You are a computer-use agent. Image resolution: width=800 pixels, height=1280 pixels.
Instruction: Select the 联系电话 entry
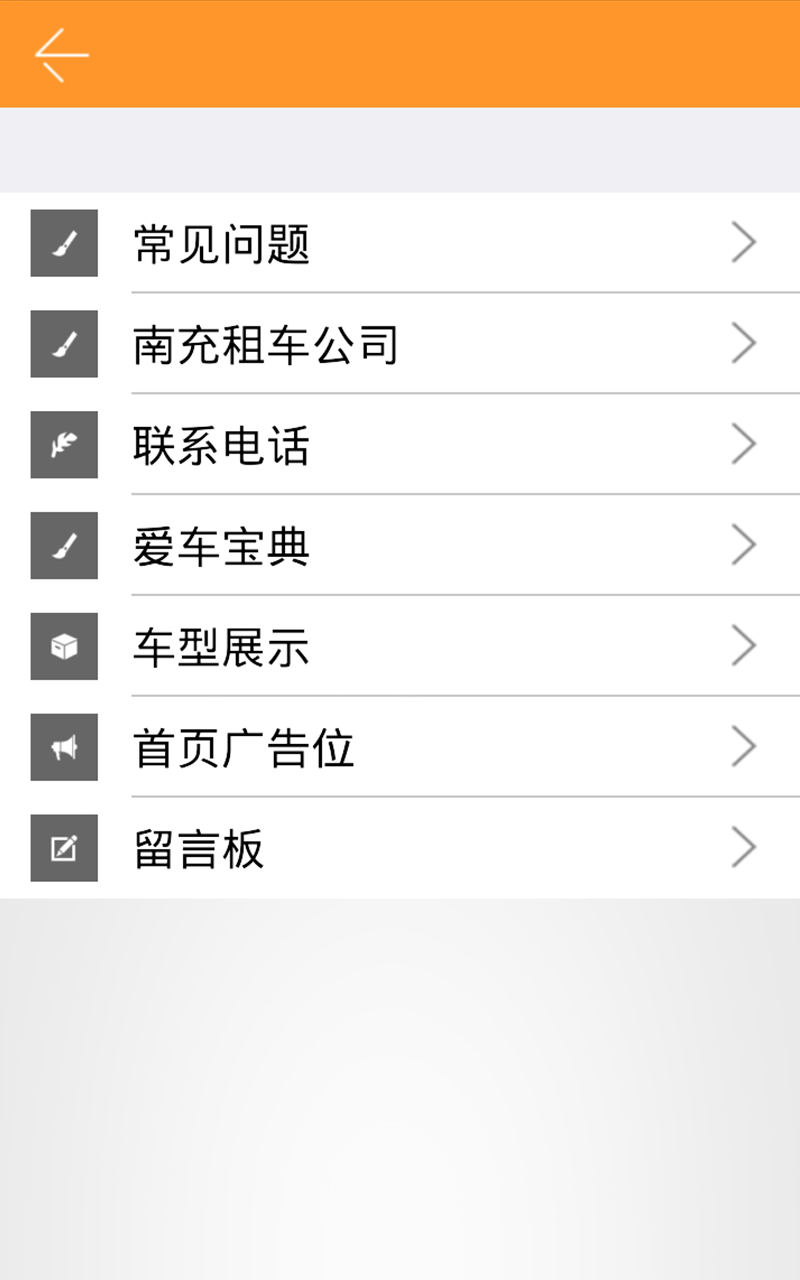(400, 445)
